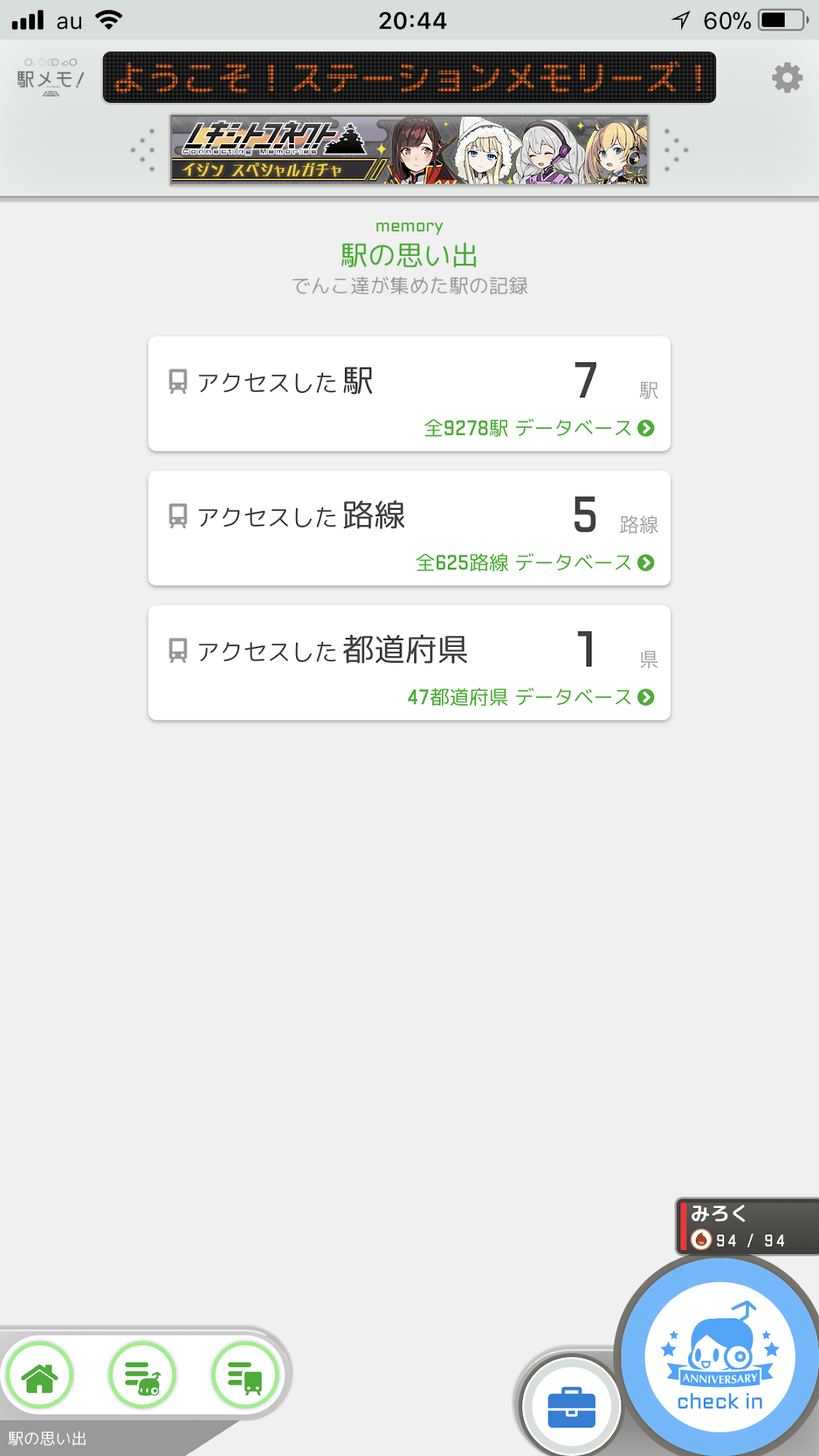Screen dimensions: 819x1456
Task: Go to the home screen button
Action: (x=39, y=1376)
